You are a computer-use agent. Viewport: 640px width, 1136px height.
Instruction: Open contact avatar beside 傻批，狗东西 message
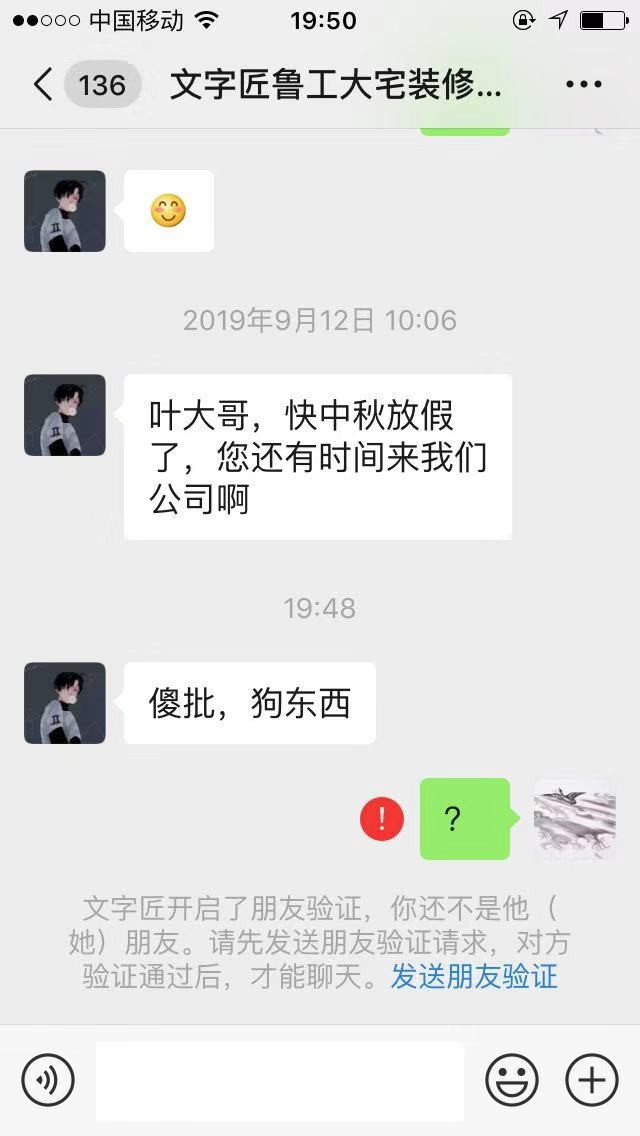point(65,703)
